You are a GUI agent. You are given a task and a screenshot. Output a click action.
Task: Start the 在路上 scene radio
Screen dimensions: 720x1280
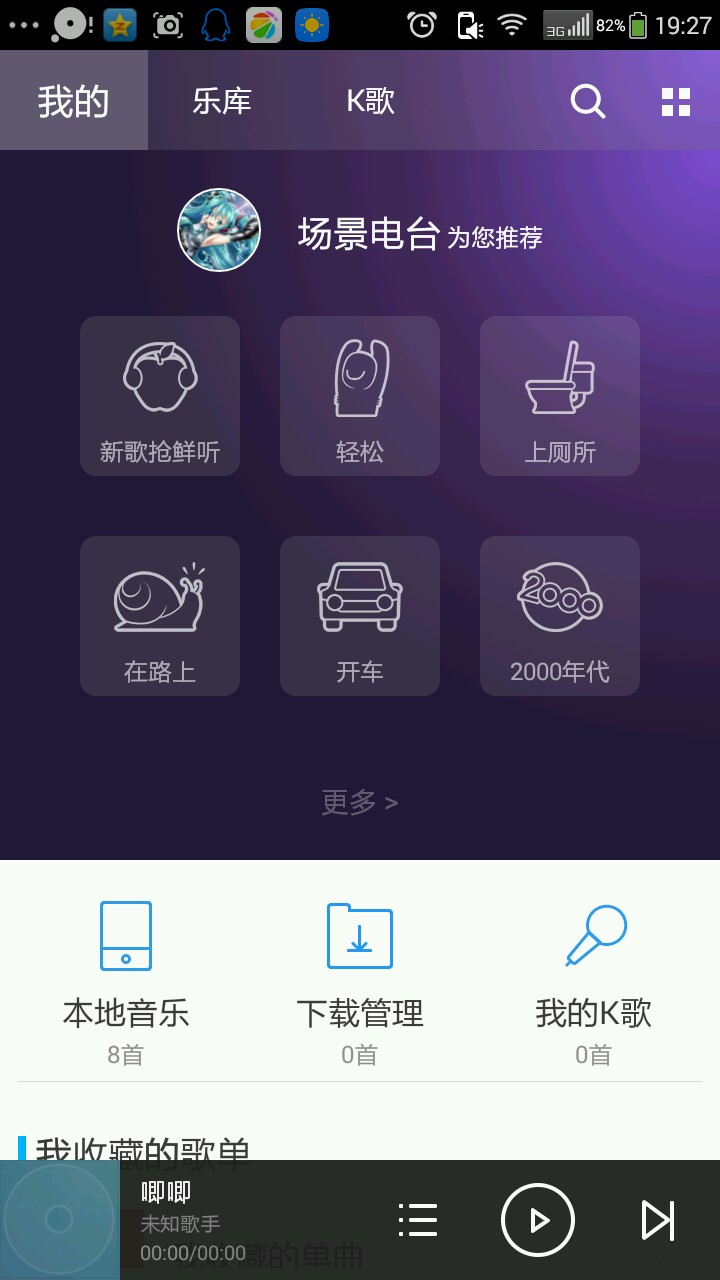(x=160, y=616)
